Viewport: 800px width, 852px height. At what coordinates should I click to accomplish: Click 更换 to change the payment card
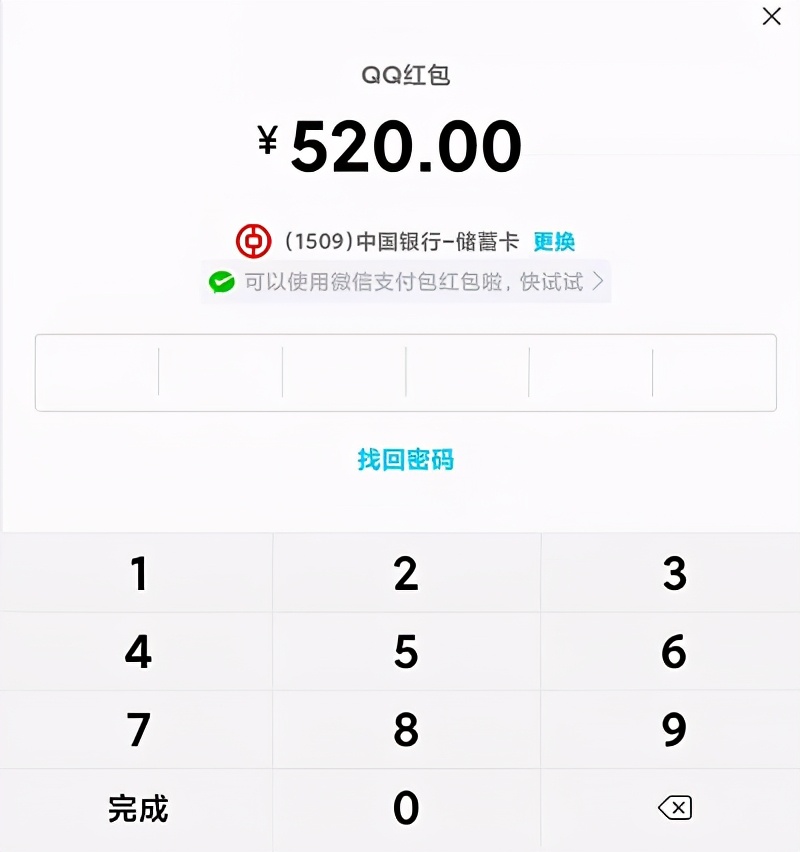tap(554, 241)
